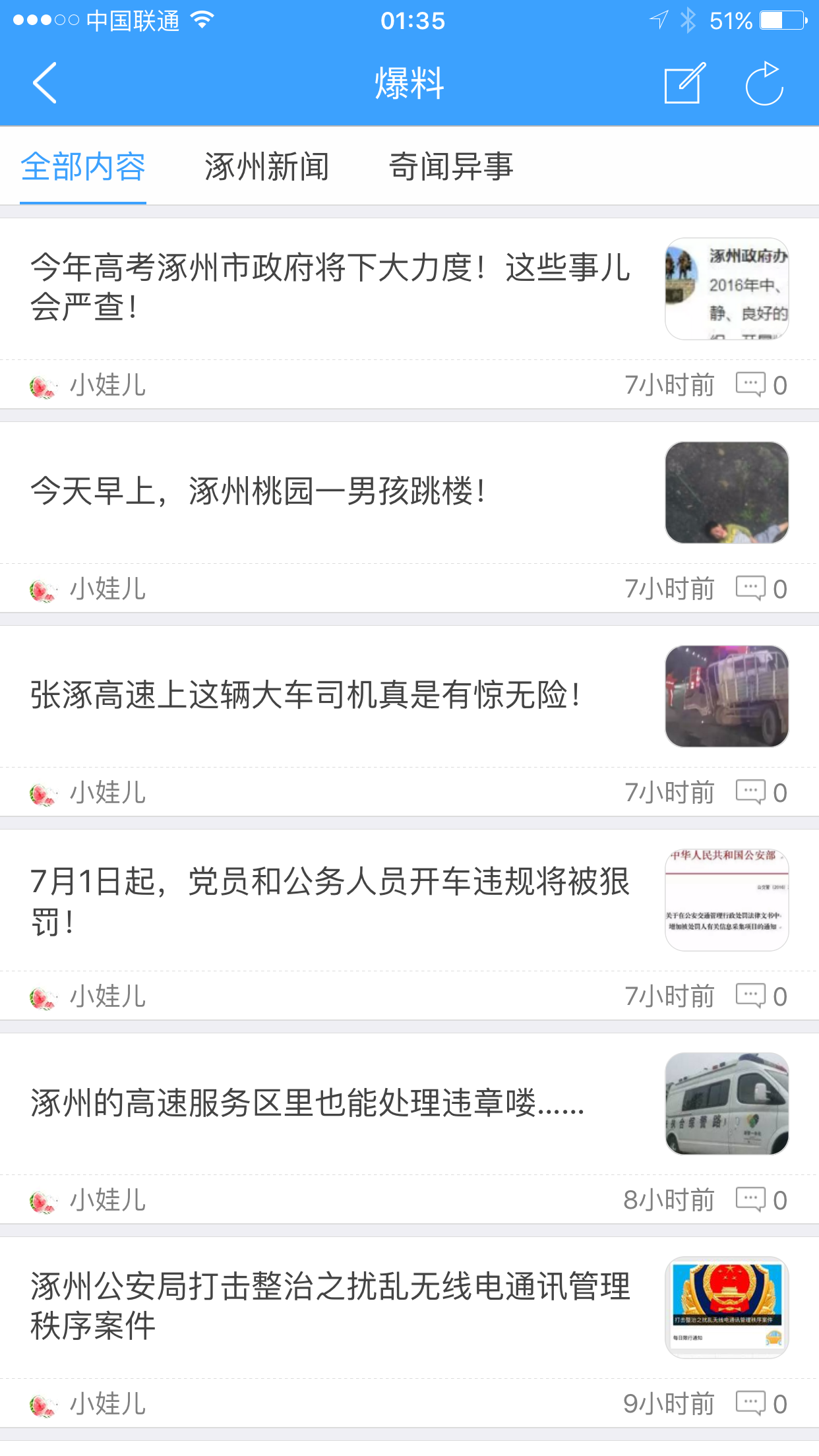Compose a new 爆料 post

coord(684,84)
